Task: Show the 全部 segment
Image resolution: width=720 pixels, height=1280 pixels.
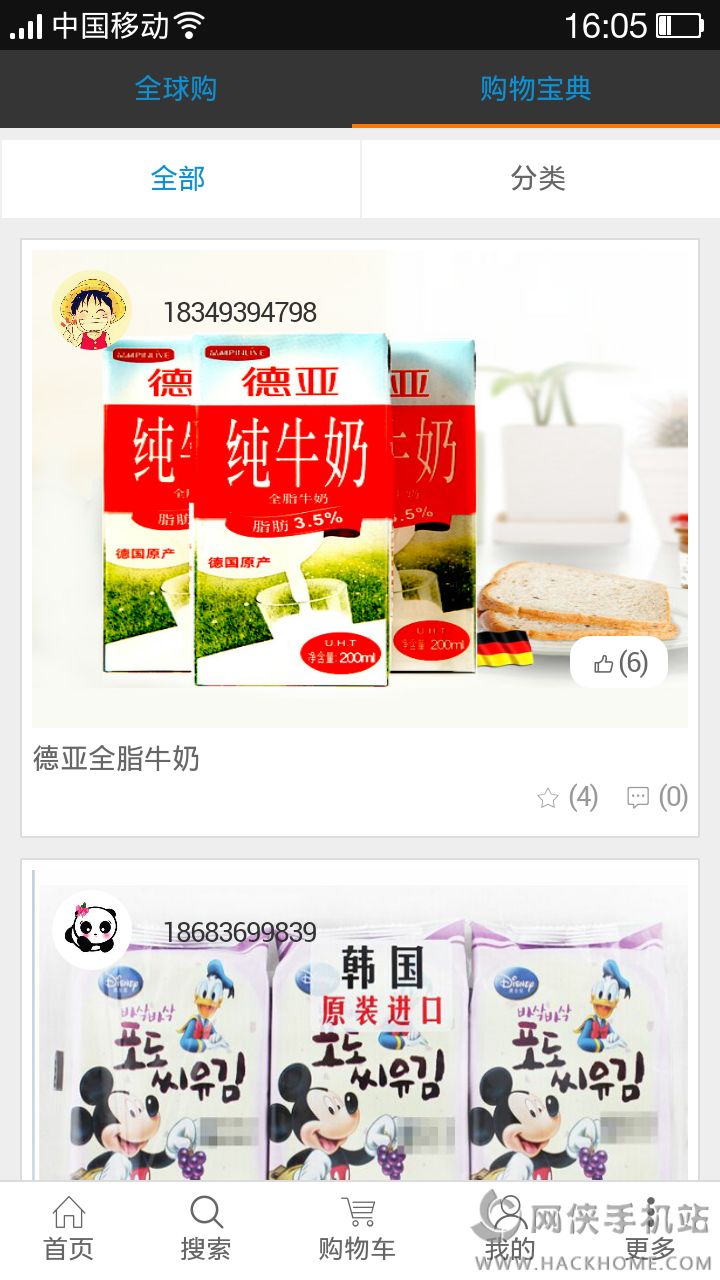Action: click(x=178, y=178)
